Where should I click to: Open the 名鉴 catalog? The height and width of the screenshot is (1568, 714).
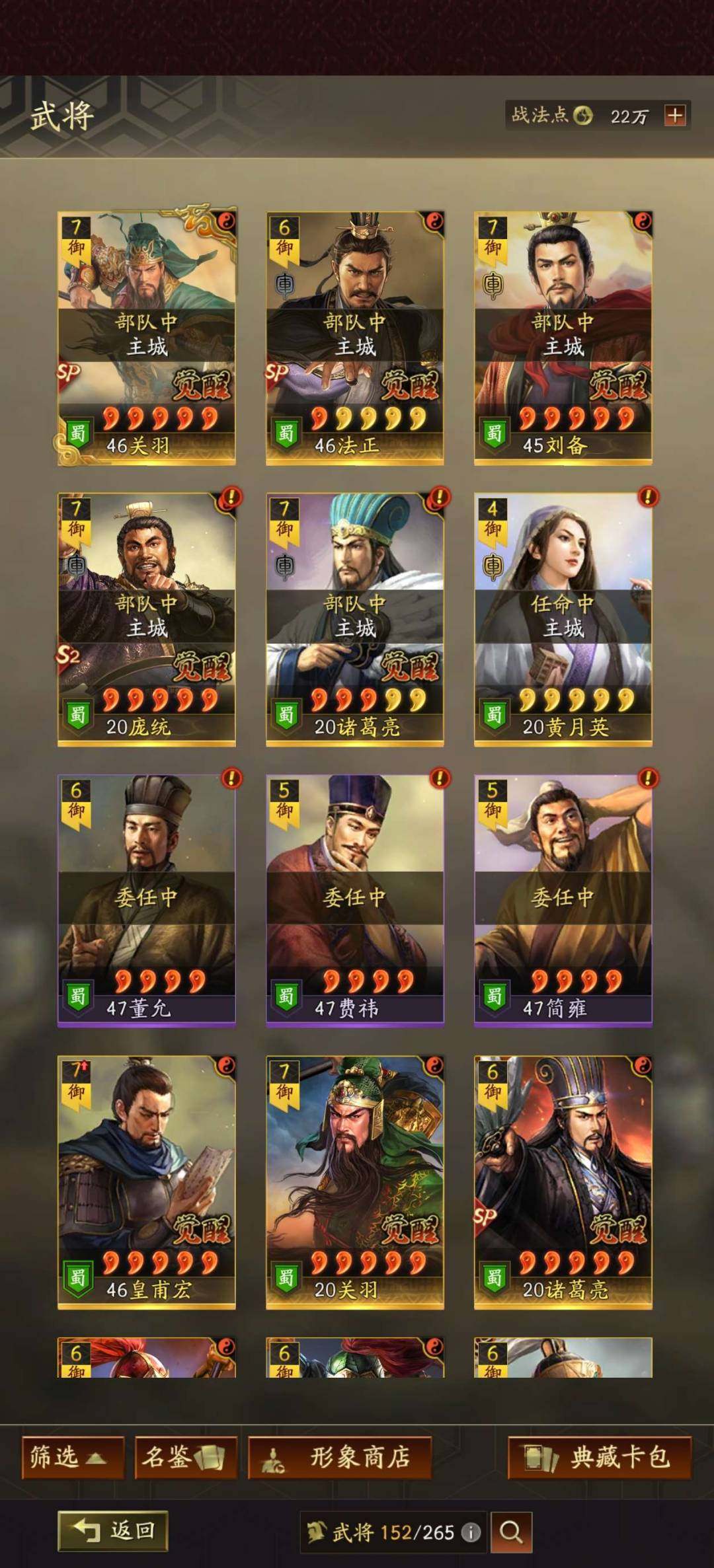click(186, 1457)
